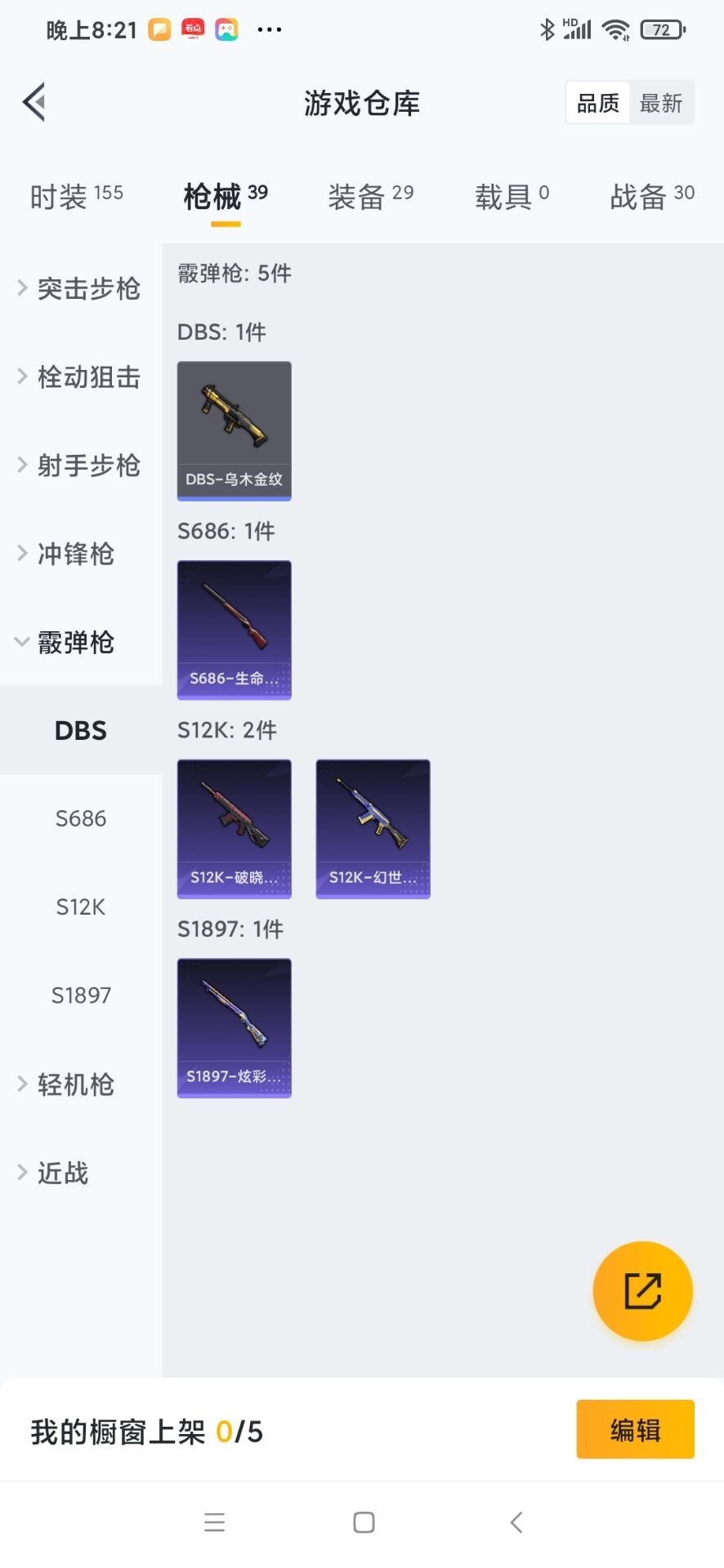
Task: Tap the 0/5 showcase progress indicator
Action: coord(239,1431)
